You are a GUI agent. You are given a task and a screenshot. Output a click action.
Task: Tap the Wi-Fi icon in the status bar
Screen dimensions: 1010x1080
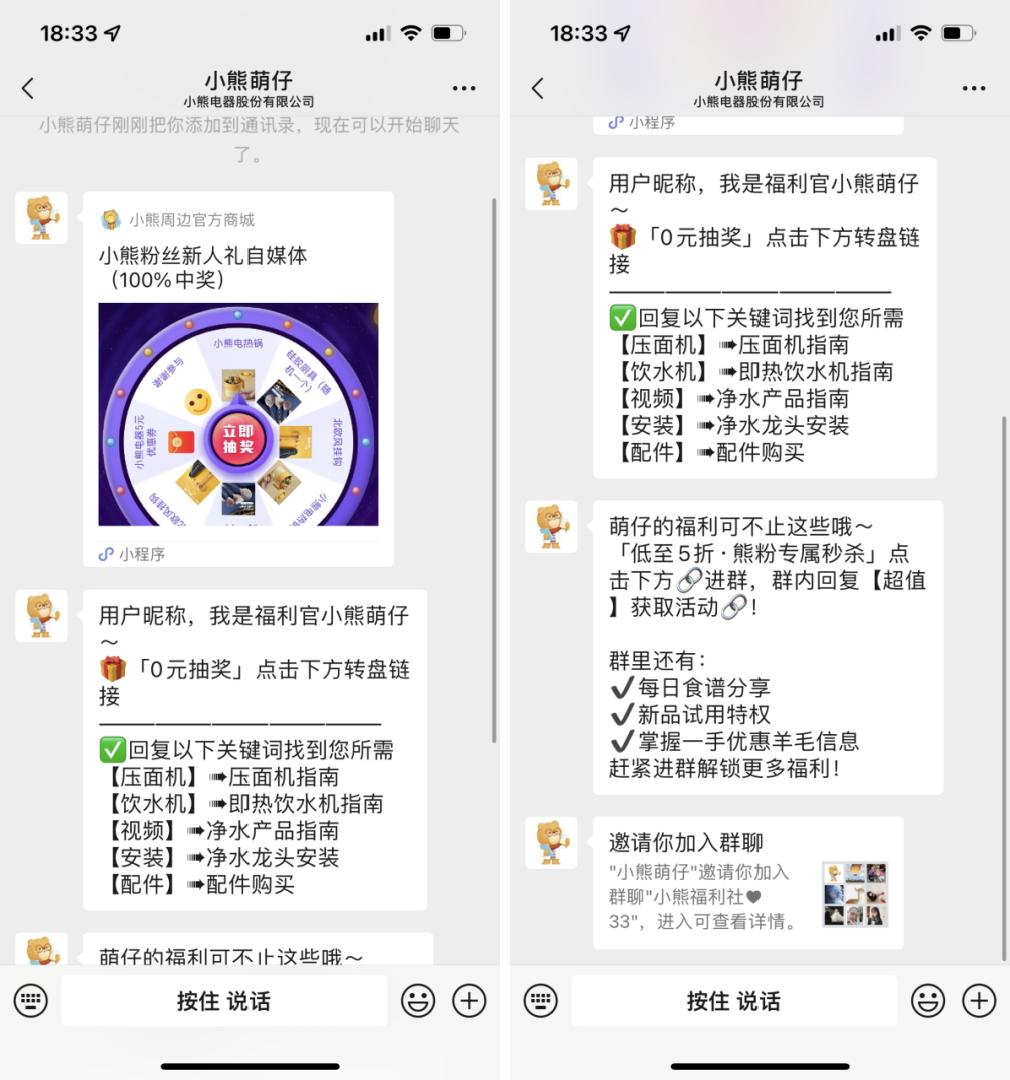[410, 32]
